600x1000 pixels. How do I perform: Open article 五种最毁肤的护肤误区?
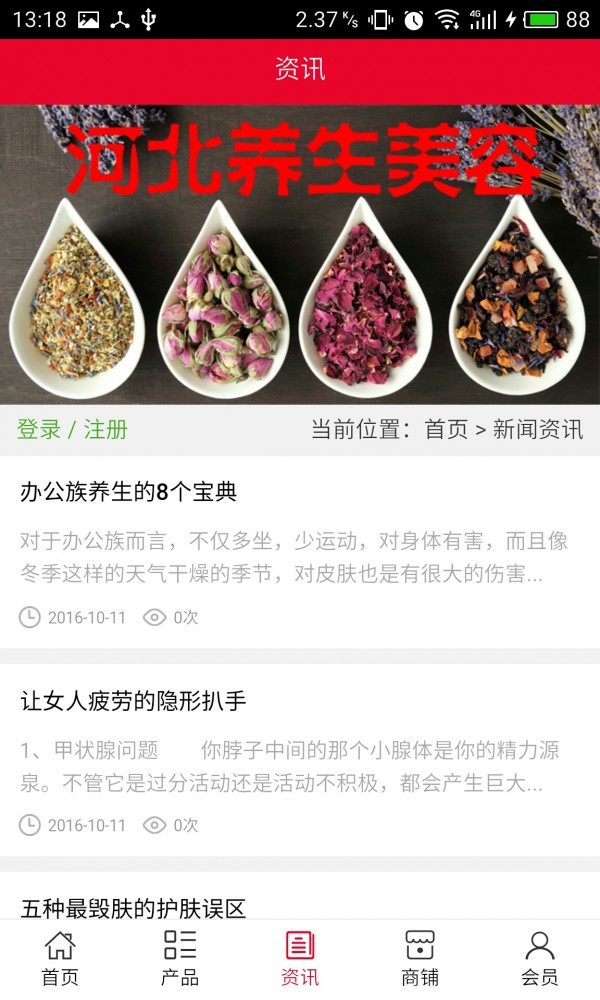point(133,907)
